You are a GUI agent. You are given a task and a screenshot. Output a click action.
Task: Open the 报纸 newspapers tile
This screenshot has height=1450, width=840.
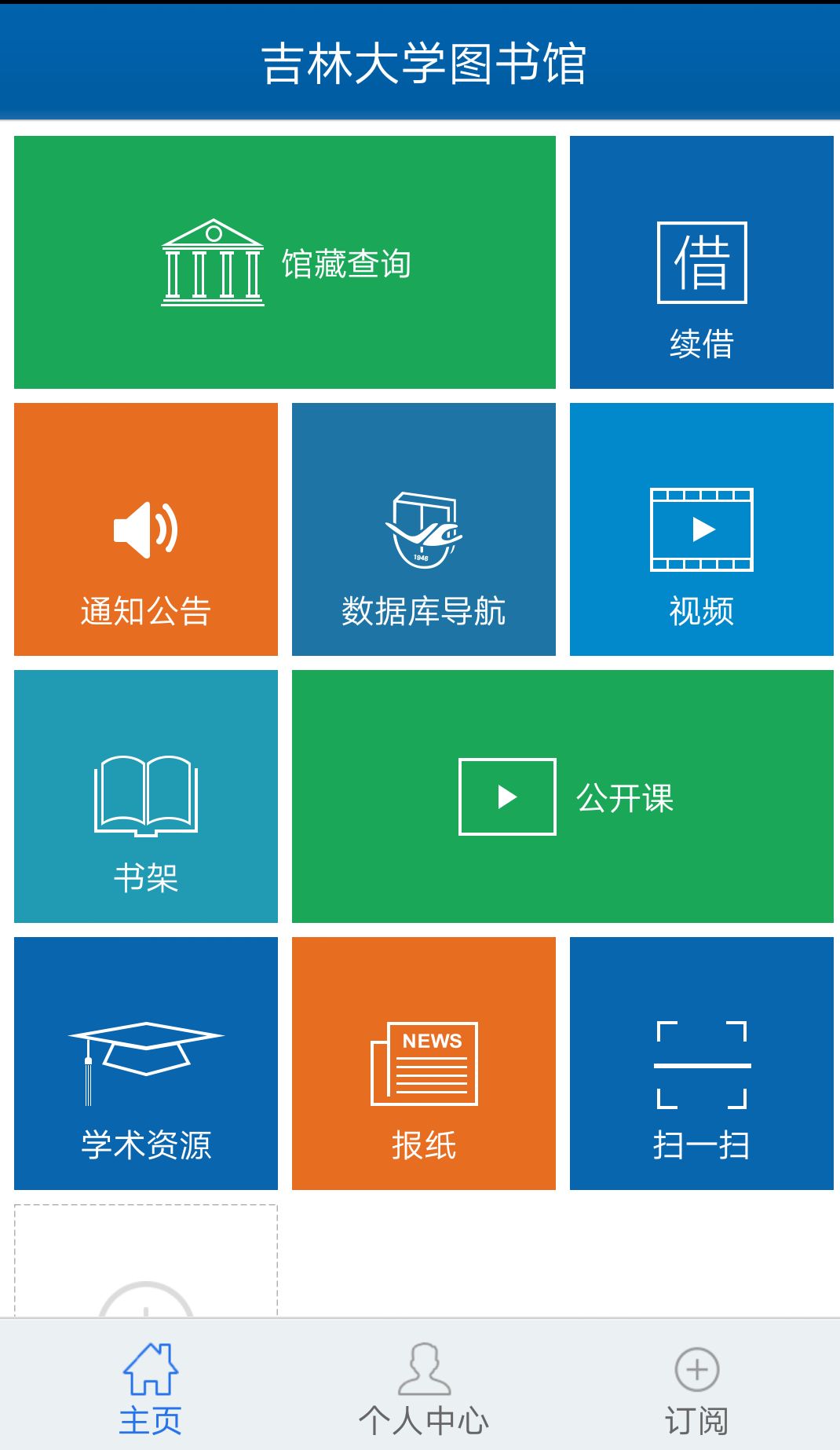[x=424, y=1064]
